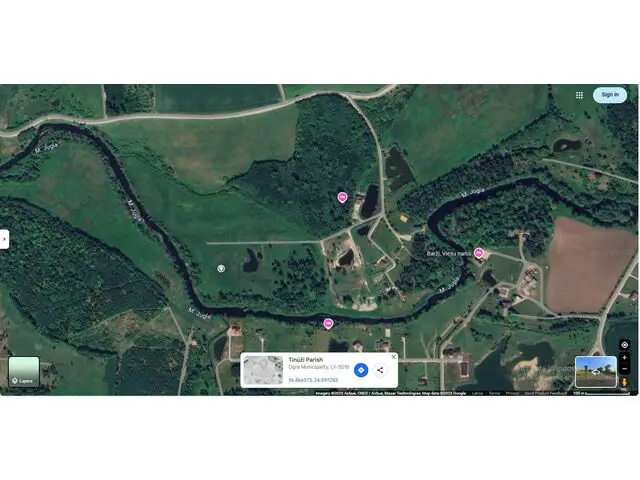Share the Tinūži Parish location
Screen dimensions: 640x480
pos(380,370)
